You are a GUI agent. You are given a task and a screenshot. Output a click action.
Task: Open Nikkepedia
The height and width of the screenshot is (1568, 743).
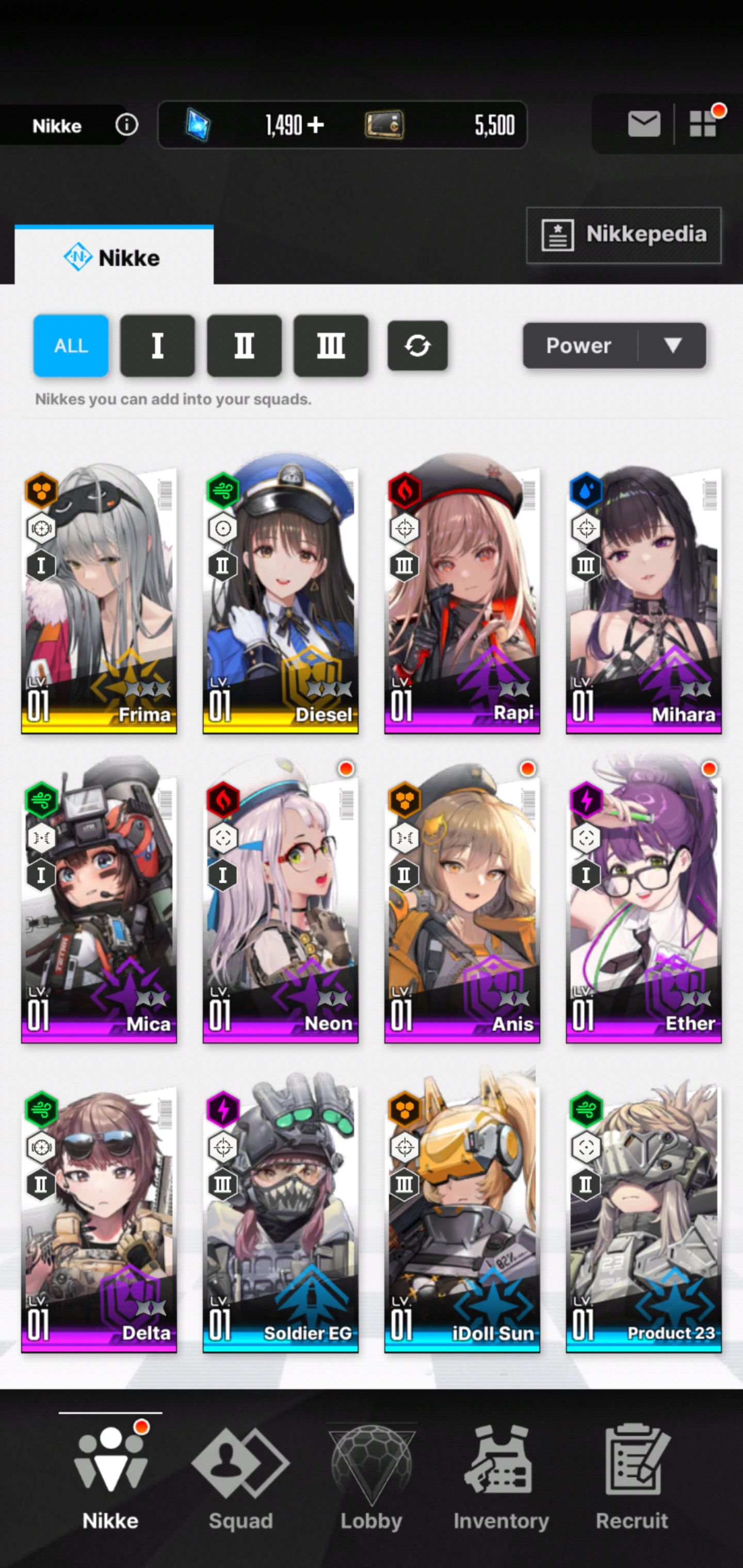coord(624,235)
